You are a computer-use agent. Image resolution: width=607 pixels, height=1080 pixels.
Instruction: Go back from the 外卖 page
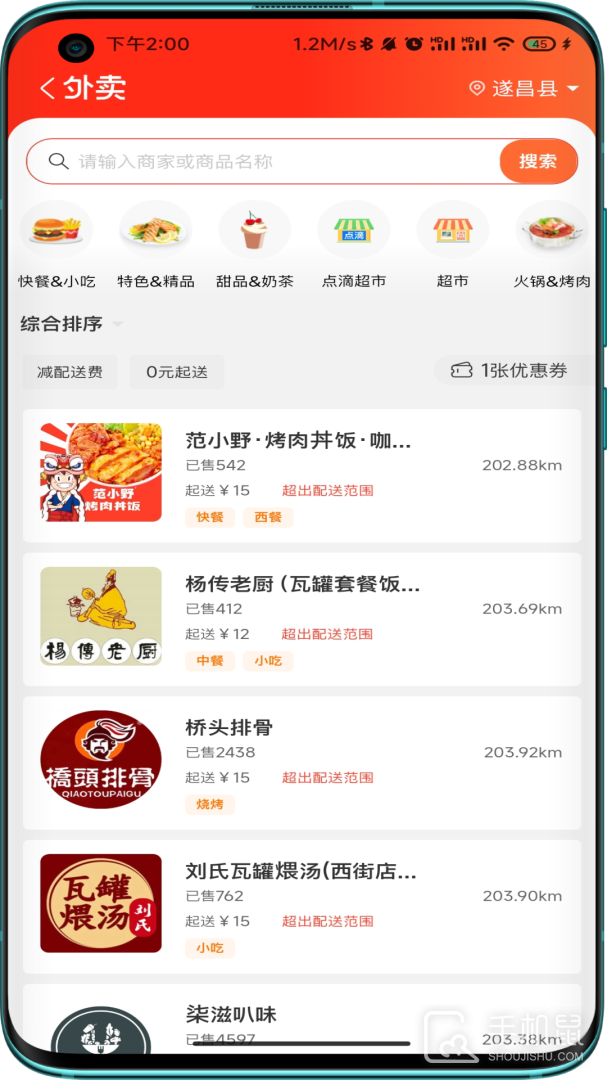47,88
